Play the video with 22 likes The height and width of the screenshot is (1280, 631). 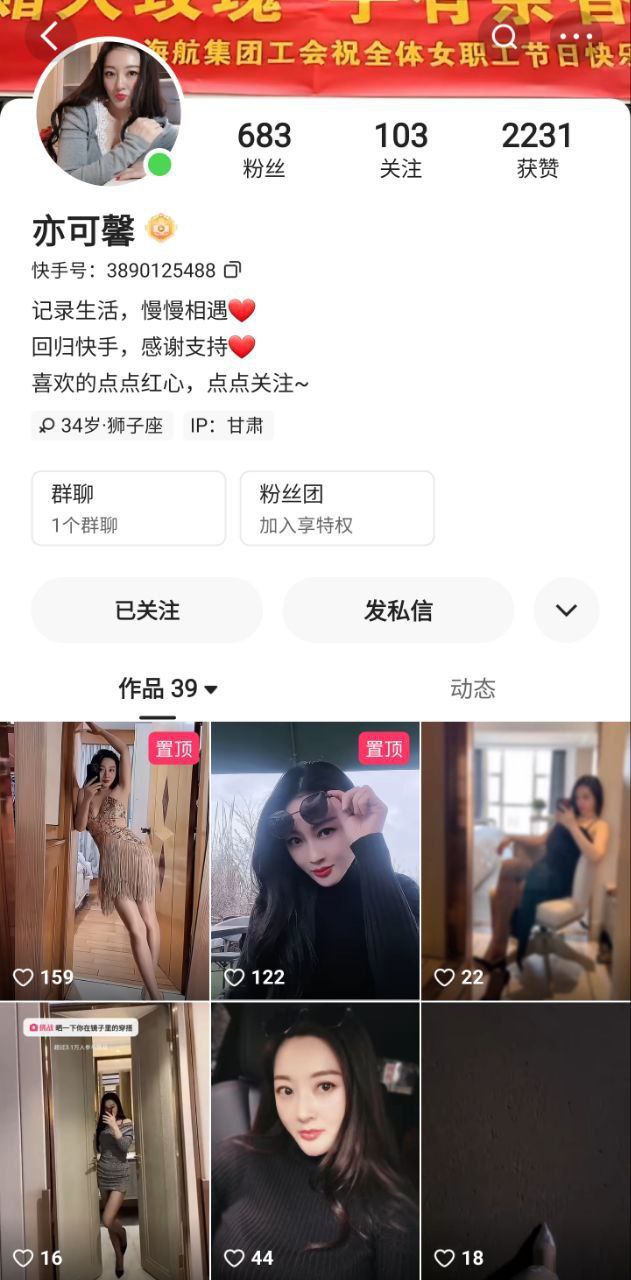coord(526,860)
